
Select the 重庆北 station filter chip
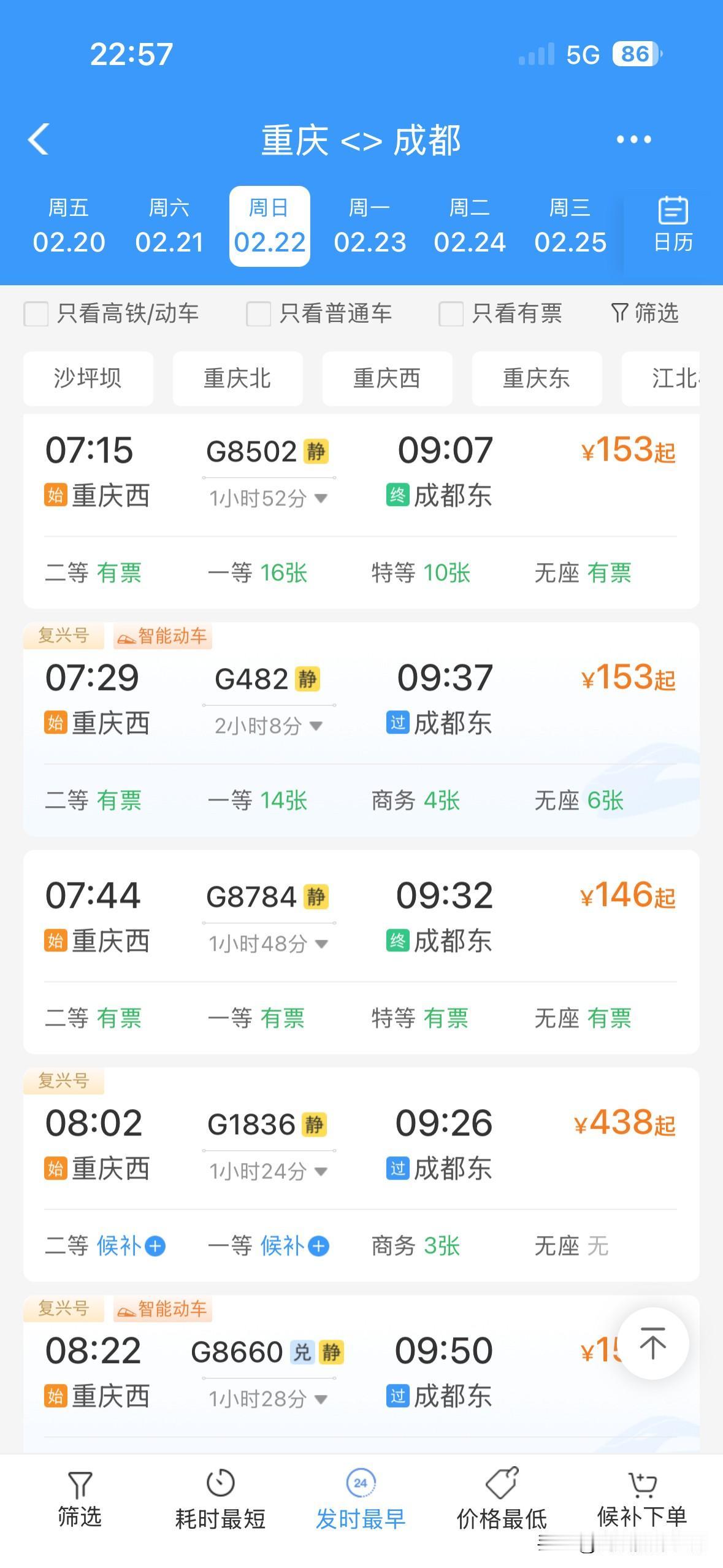click(x=237, y=379)
